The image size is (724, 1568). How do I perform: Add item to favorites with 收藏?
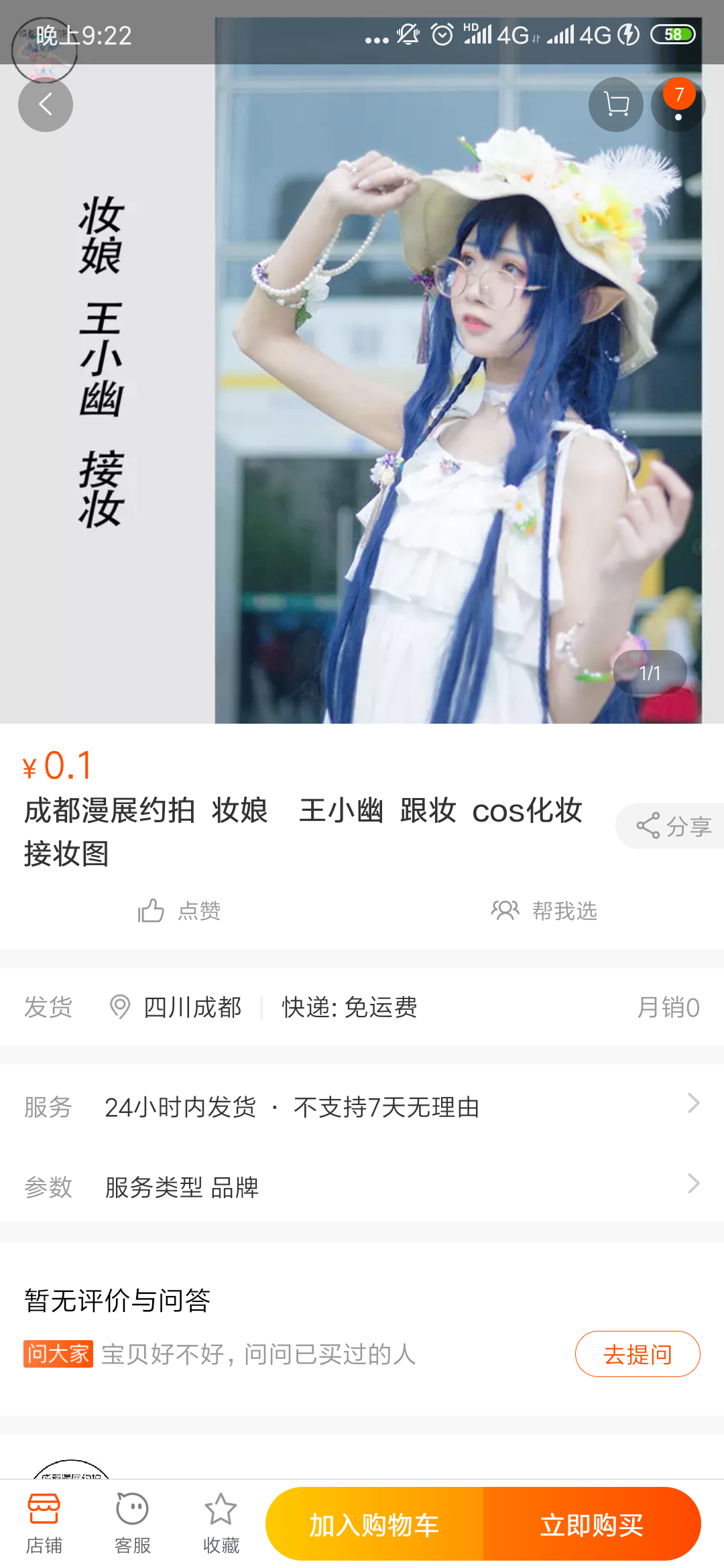point(221,1523)
